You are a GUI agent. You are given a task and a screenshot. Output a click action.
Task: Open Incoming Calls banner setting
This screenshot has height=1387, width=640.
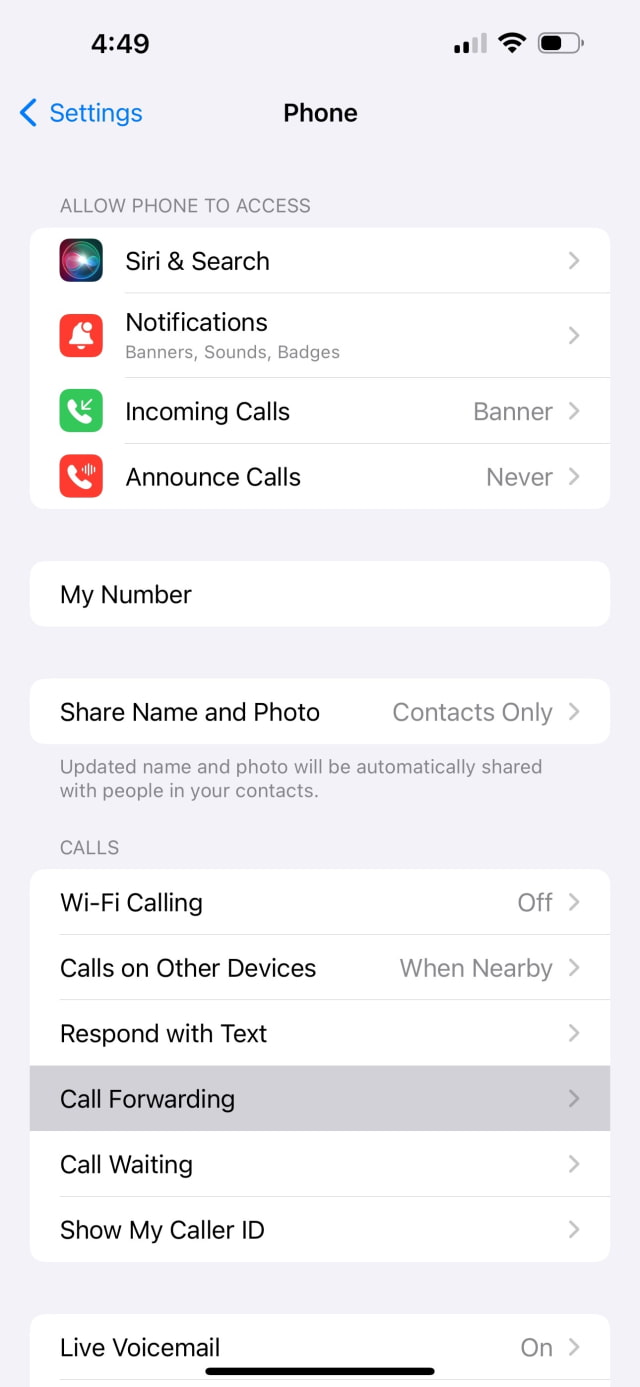[320, 412]
